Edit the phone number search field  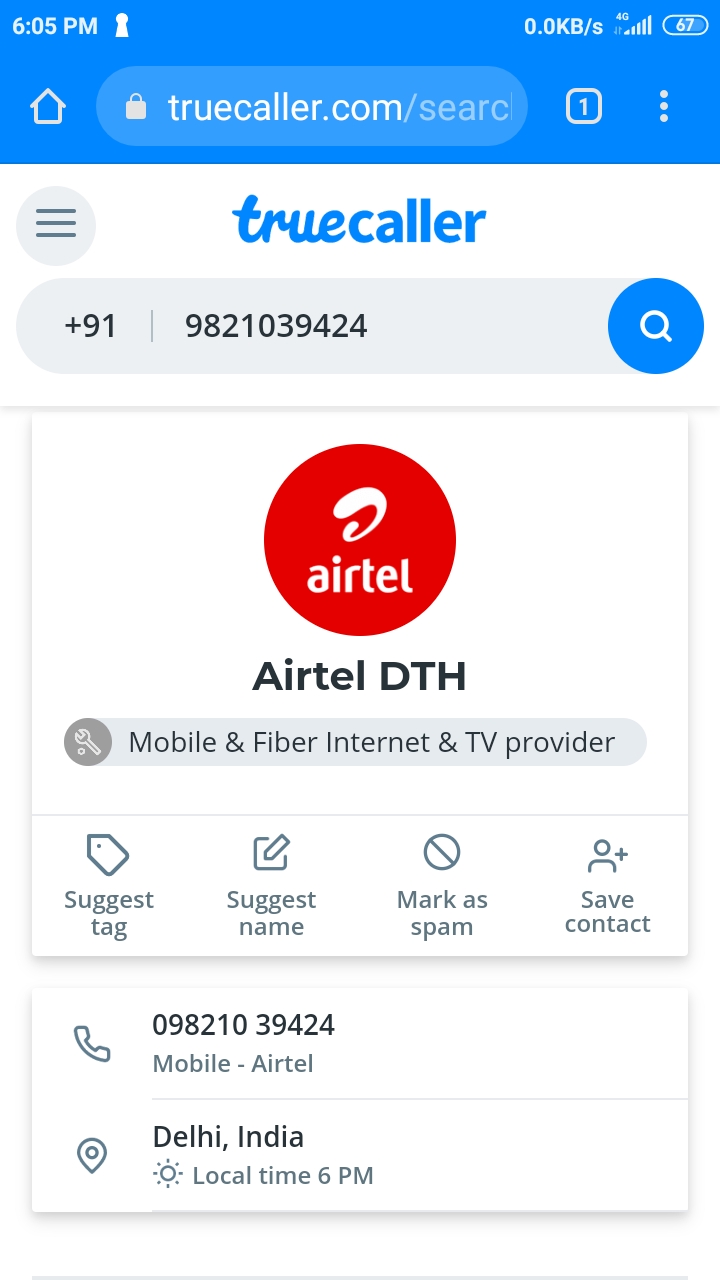pos(380,326)
